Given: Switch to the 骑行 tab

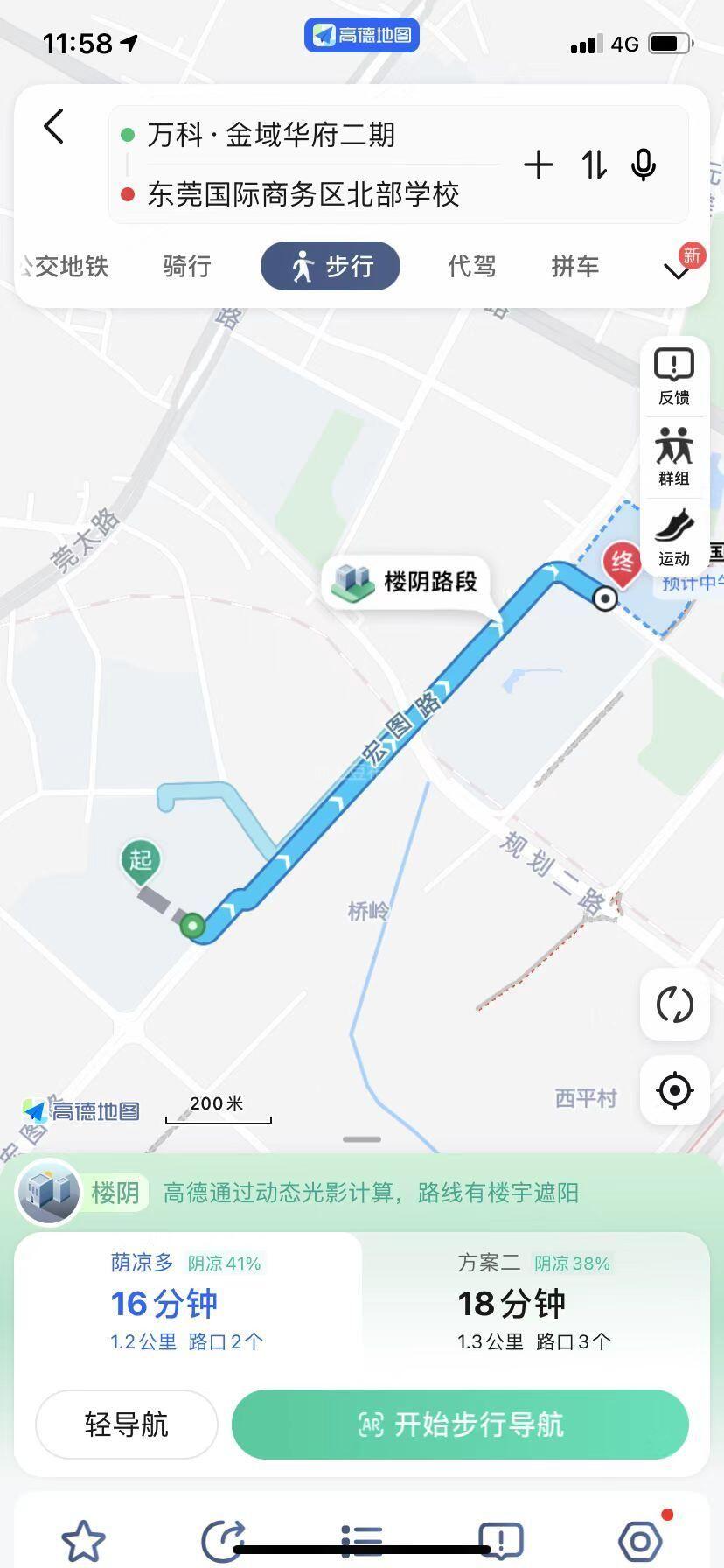Looking at the screenshot, I should click(x=187, y=266).
